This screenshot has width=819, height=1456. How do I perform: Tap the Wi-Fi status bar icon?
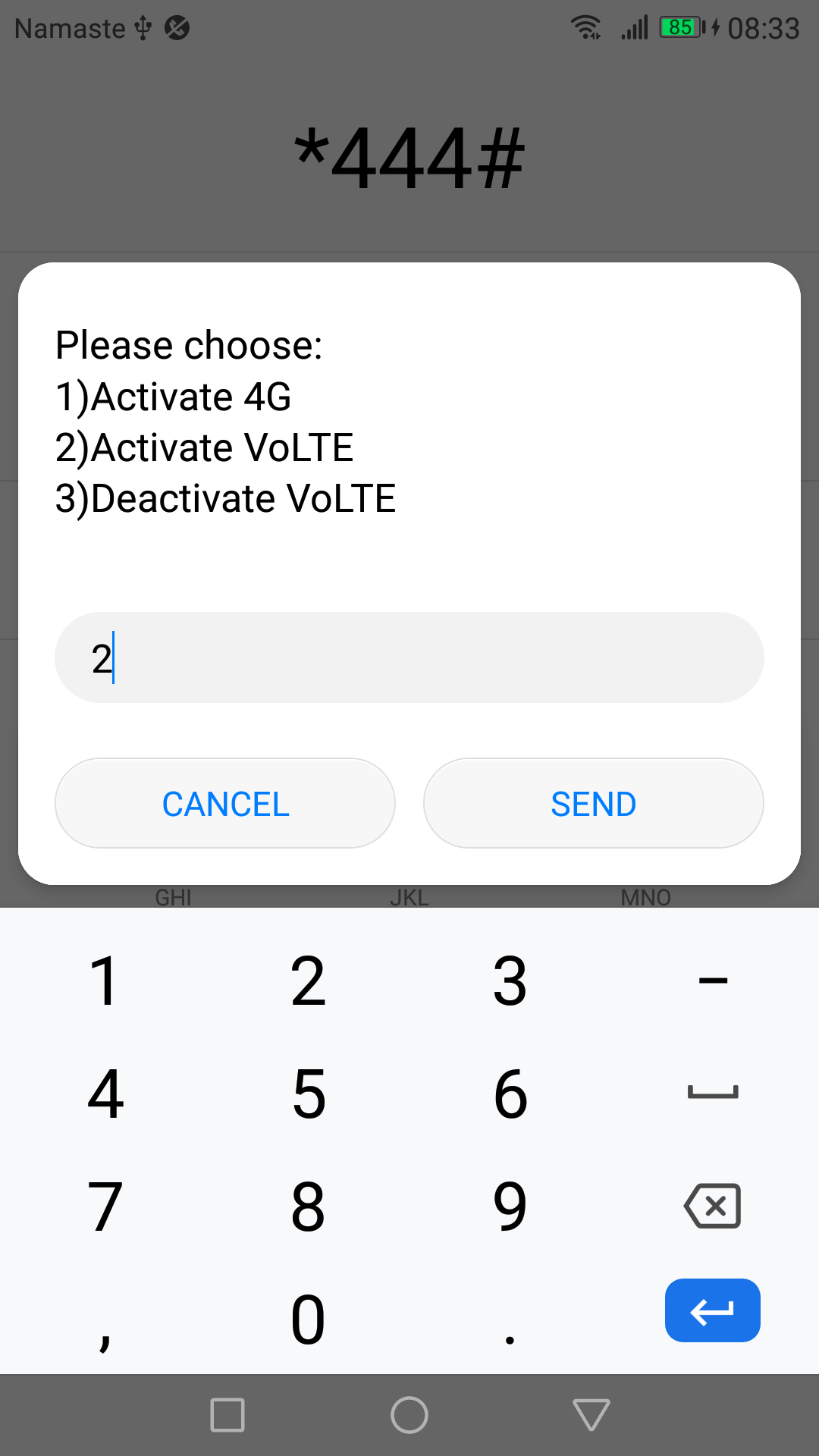[x=585, y=27]
